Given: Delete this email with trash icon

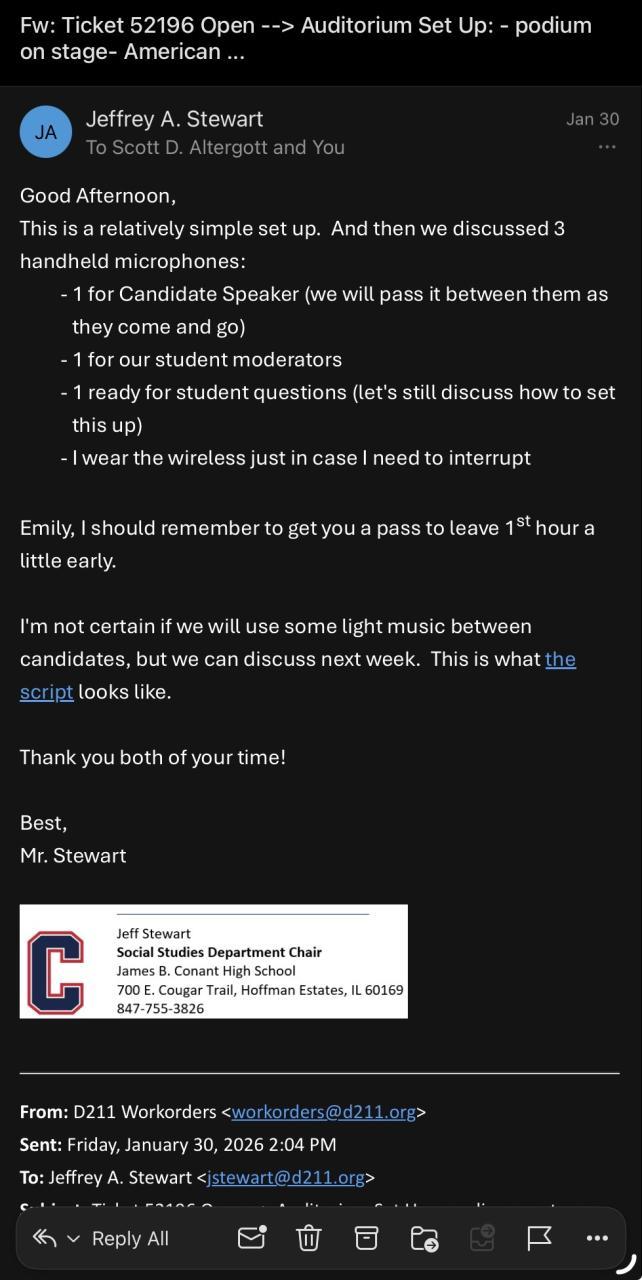Looking at the screenshot, I should point(308,1238).
